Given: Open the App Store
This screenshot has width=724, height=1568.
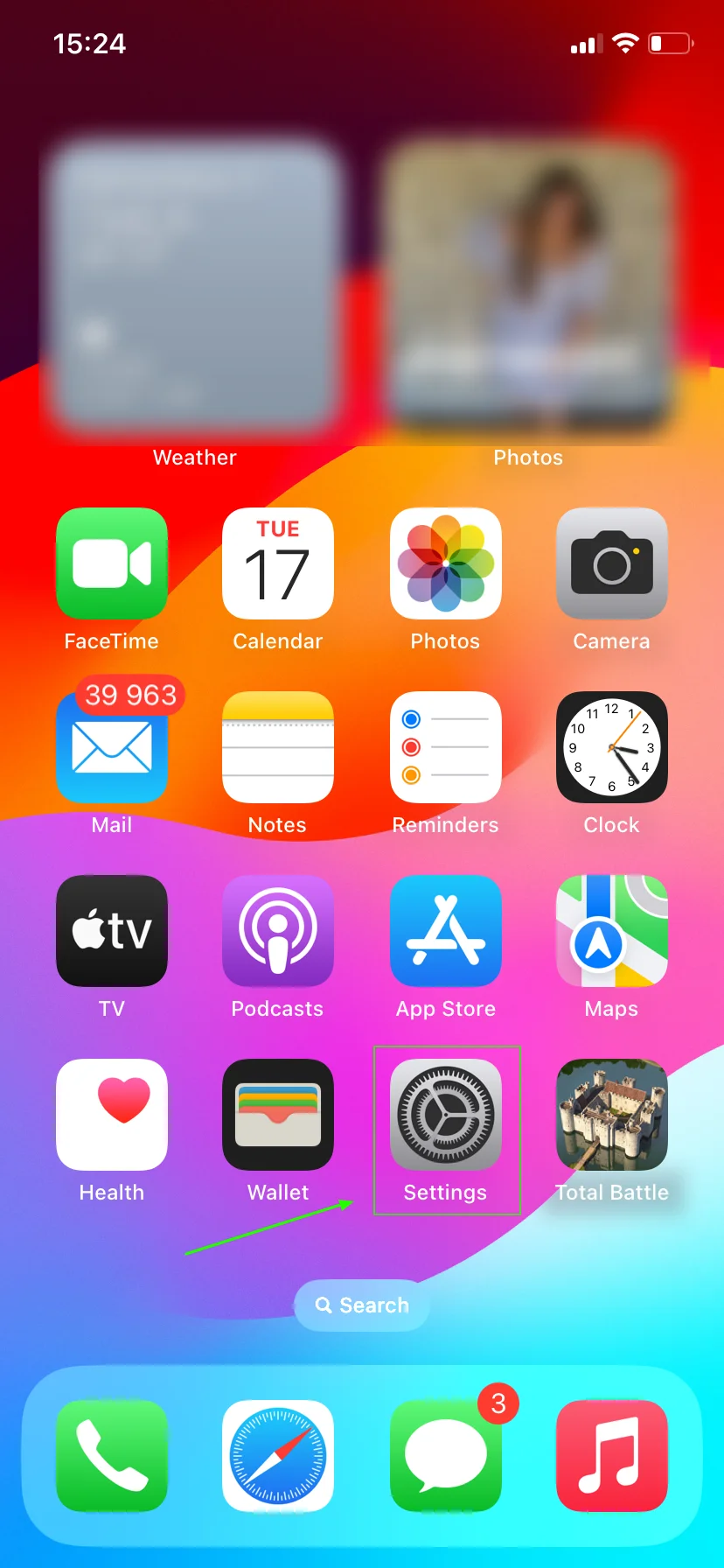Looking at the screenshot, I should pos(446,931).
